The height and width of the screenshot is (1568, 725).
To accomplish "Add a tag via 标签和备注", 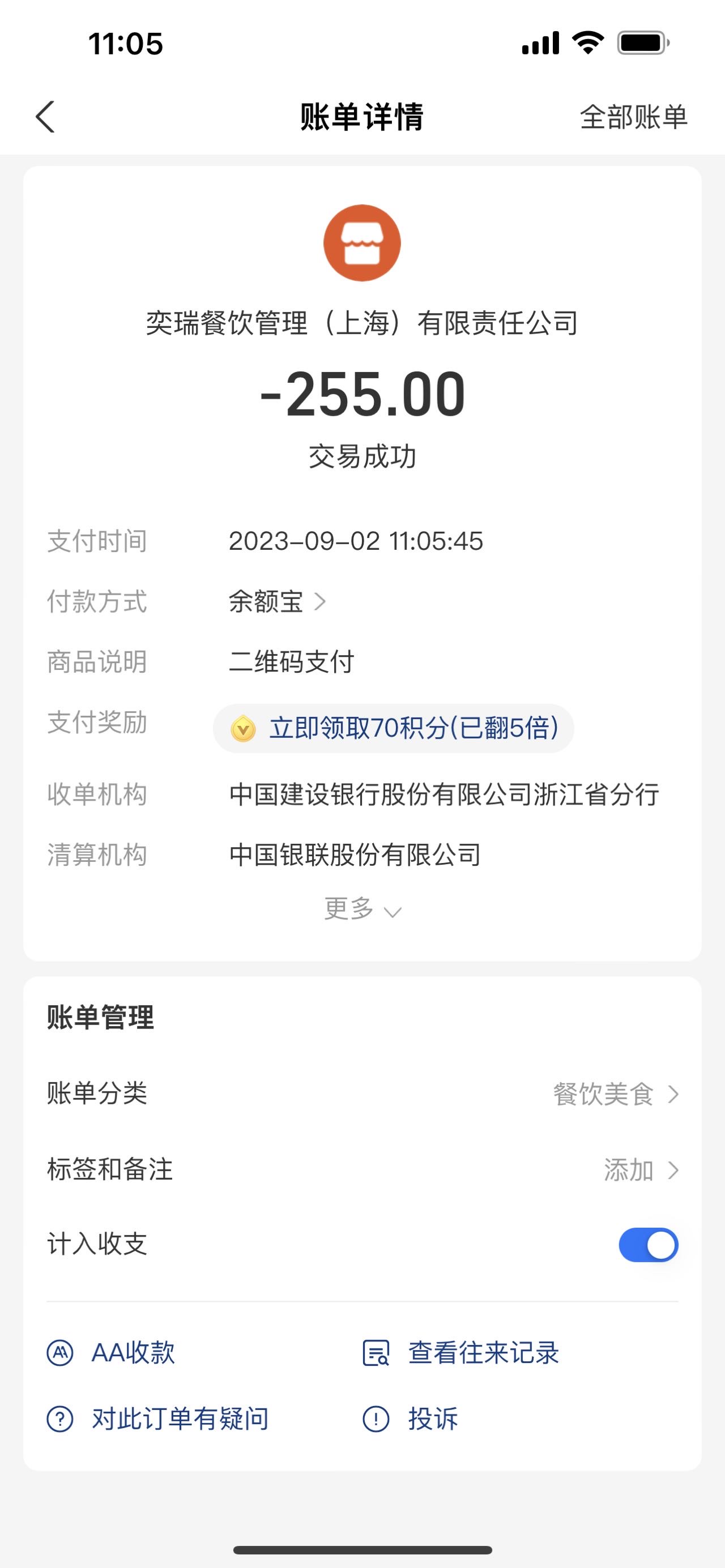I will coord(362,1169).
